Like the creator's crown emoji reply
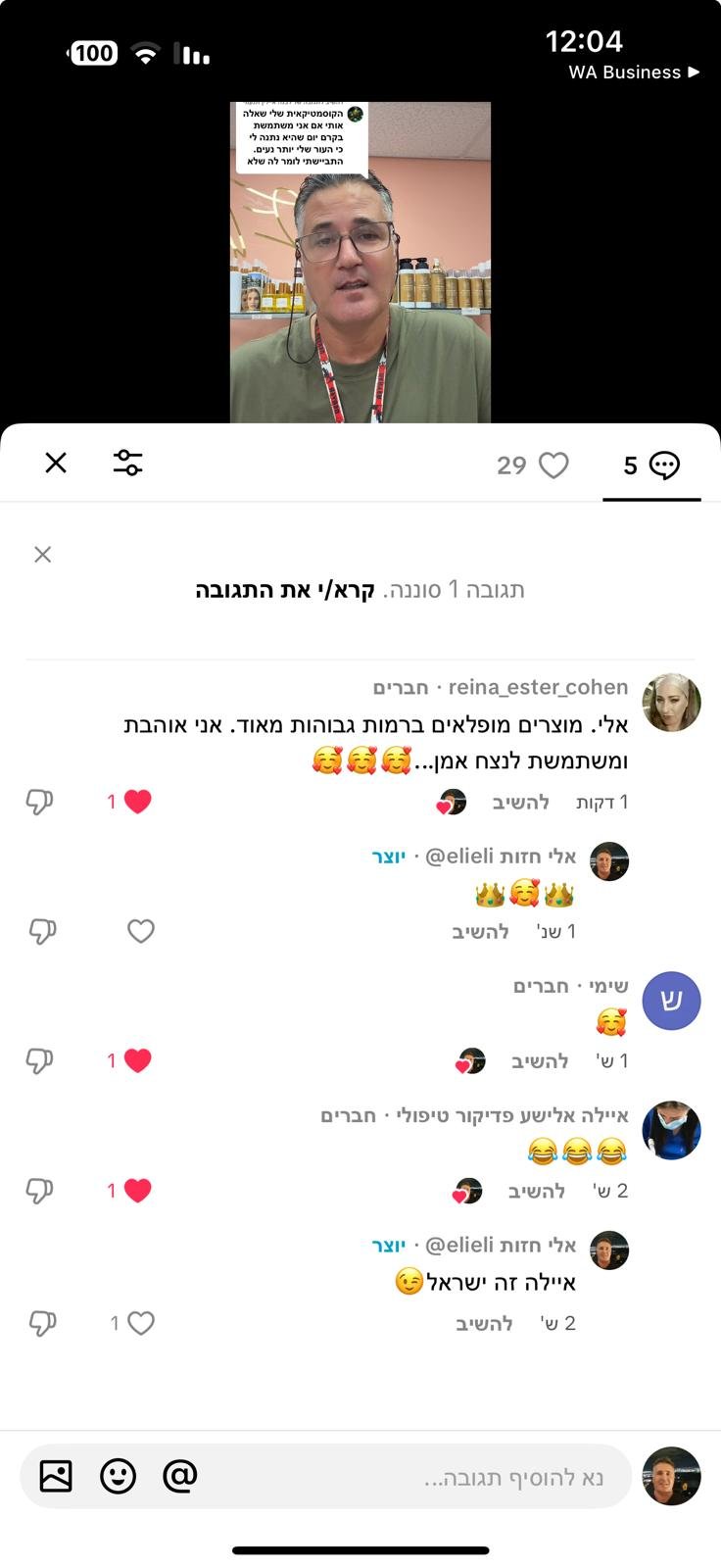Screen dimensions: 721x1568 tap(141, 931)
